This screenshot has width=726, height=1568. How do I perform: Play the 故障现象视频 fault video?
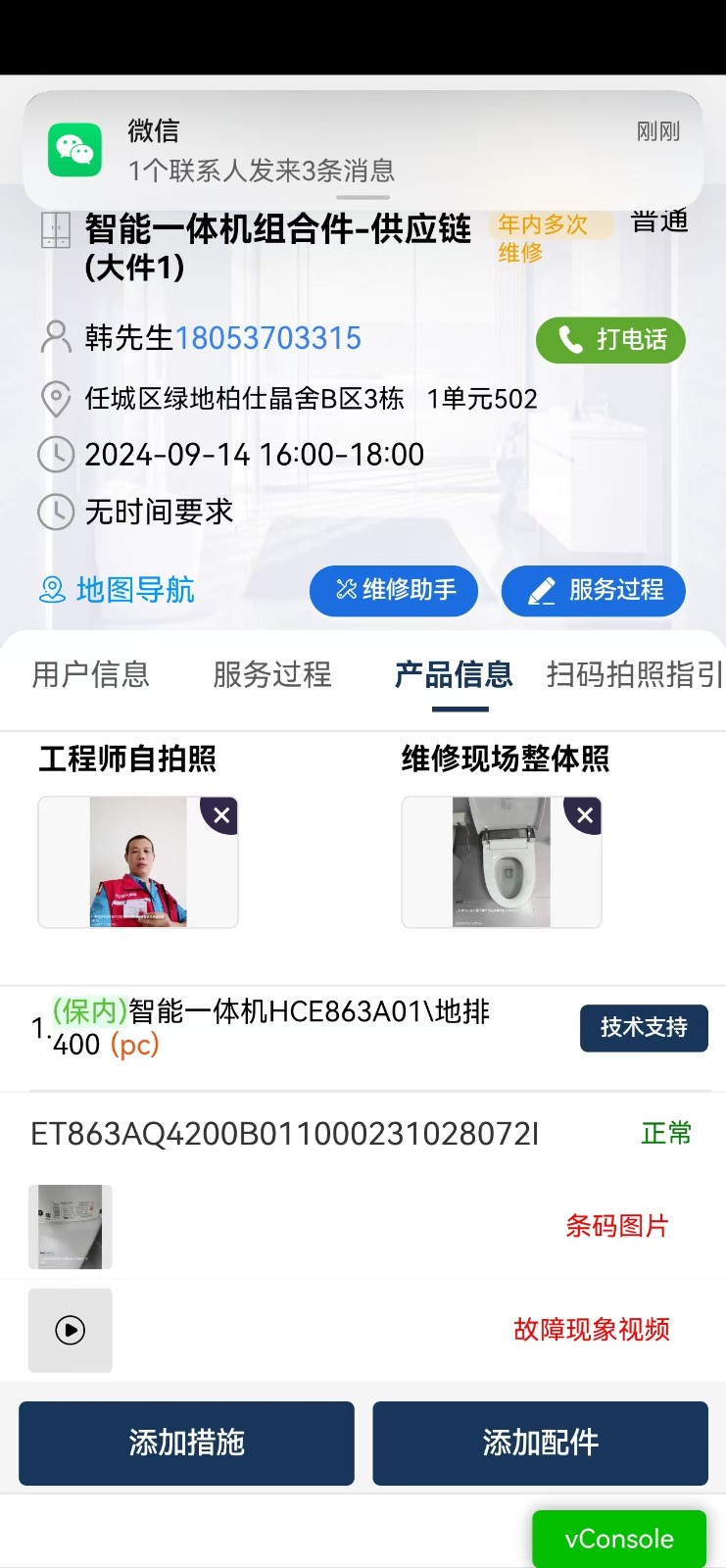[x=70, y=1330]
